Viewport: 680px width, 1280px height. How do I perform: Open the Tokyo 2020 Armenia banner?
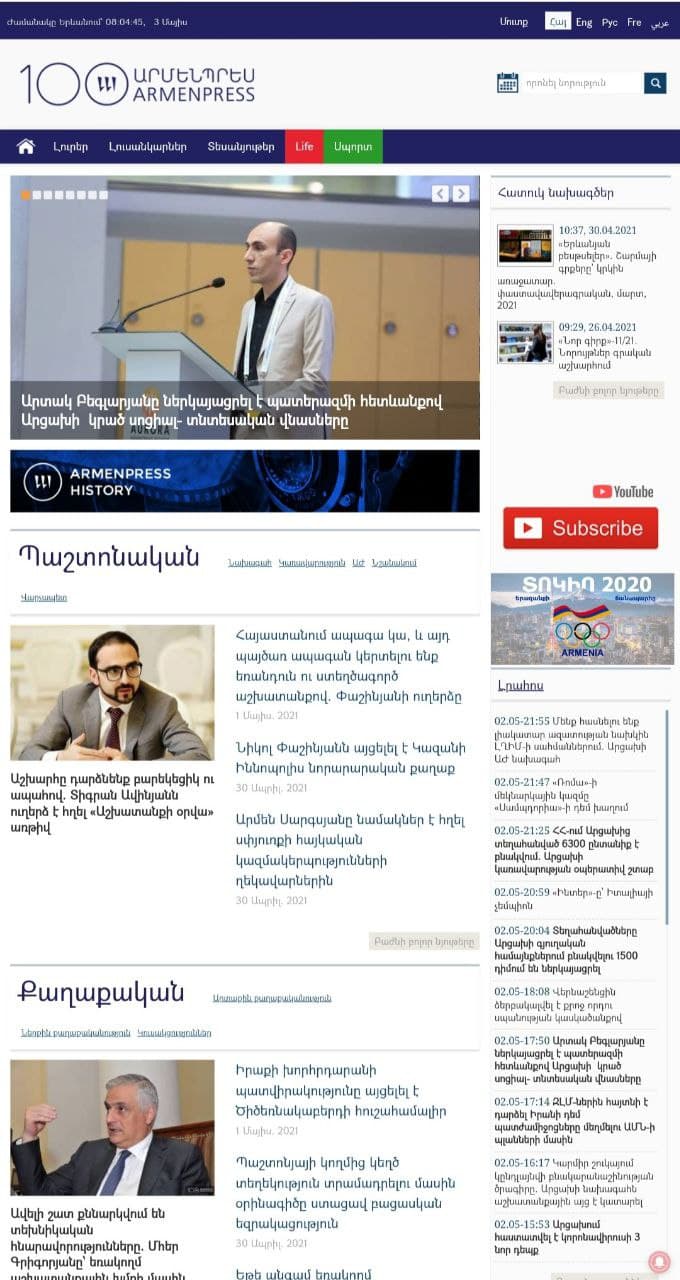click(582, 619)
